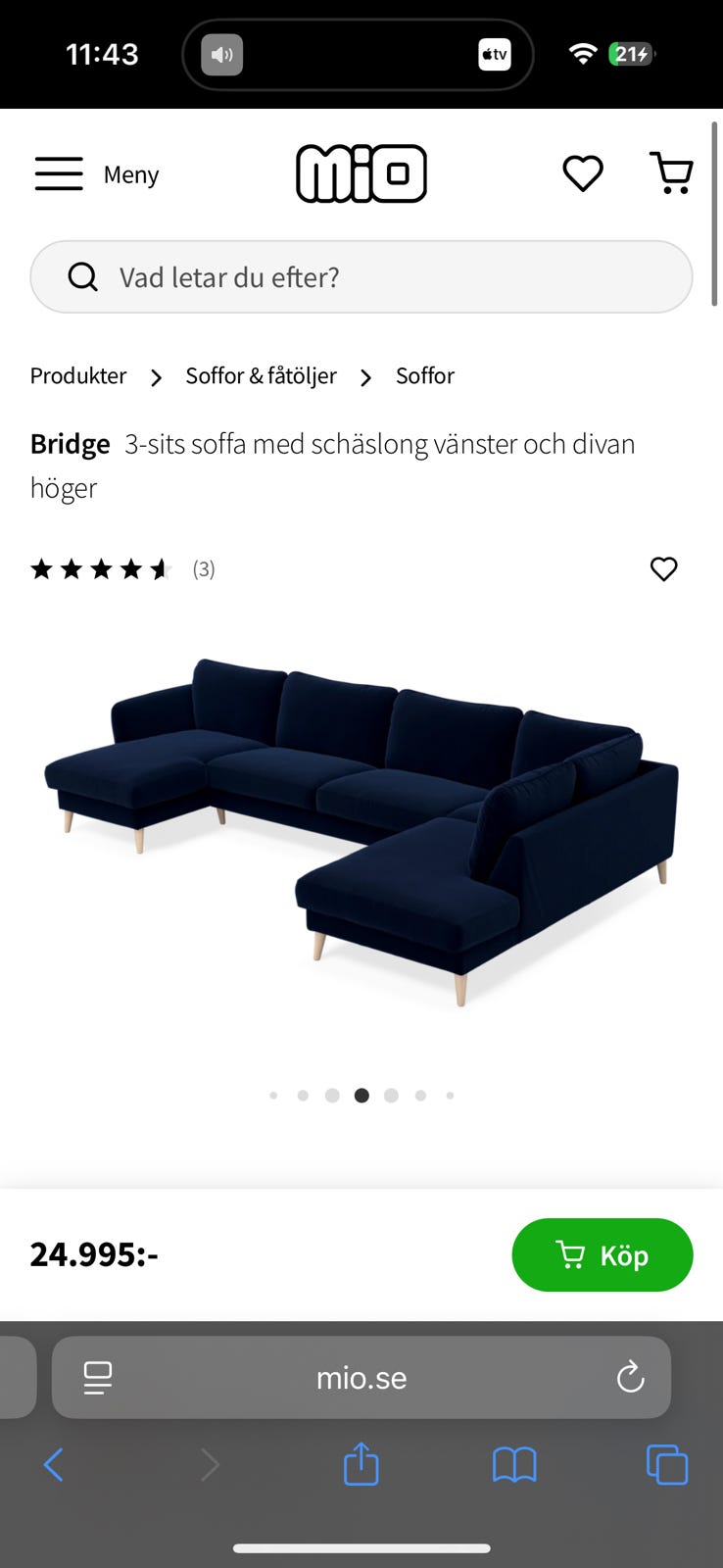Expand the chevron after Produkter
The width and height of the screenshot is (723, 1568).
[x=156, y=376]
